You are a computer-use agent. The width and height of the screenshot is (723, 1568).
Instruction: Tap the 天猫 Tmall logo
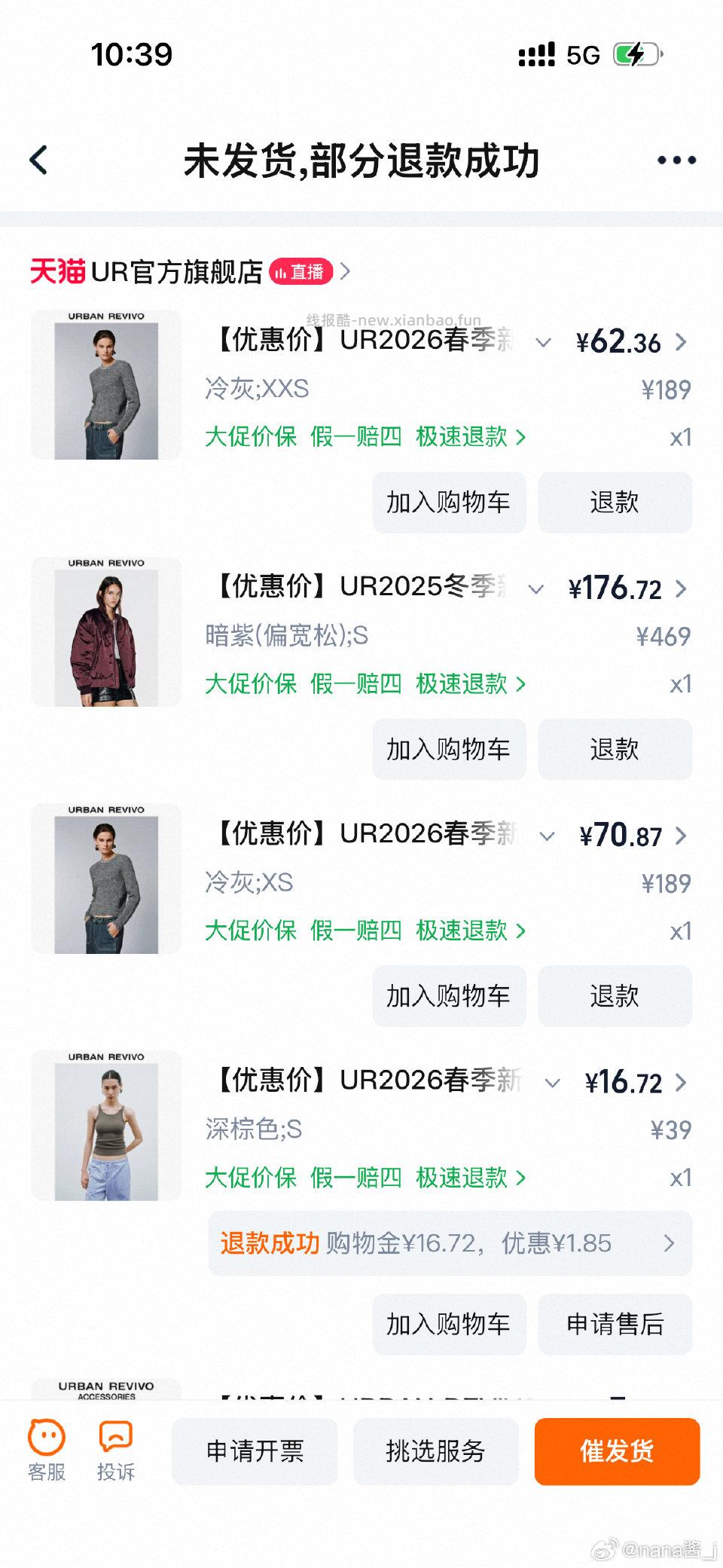[x=56, y=273]
